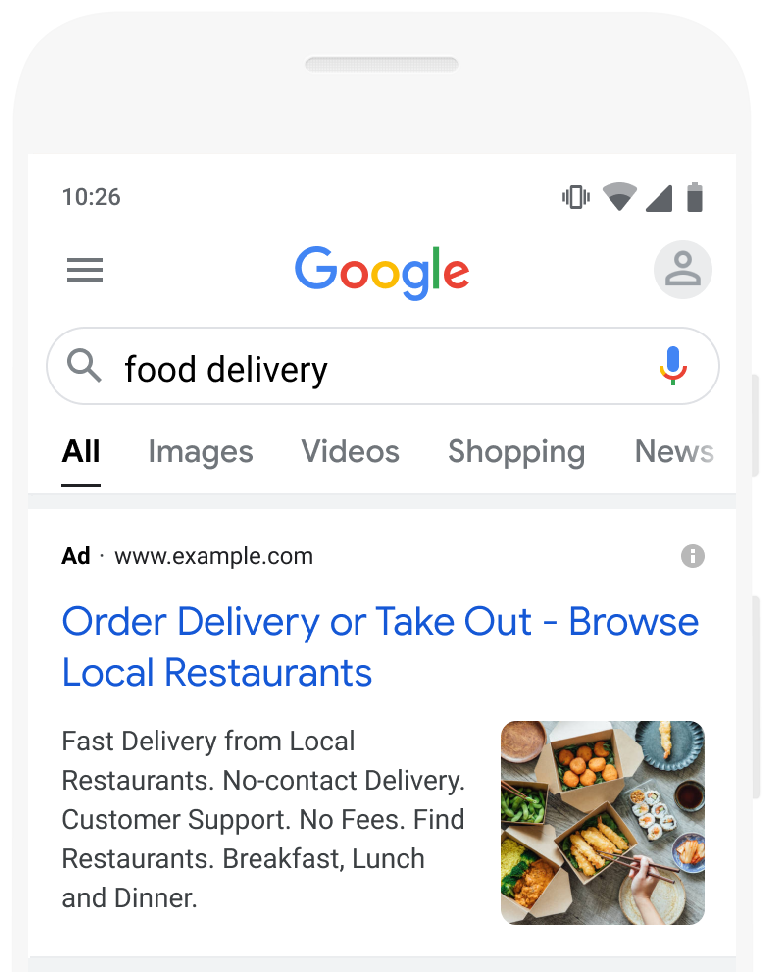Switch to the Images tab
This screenshot has height=972, width=768.
tap(200, 452)
